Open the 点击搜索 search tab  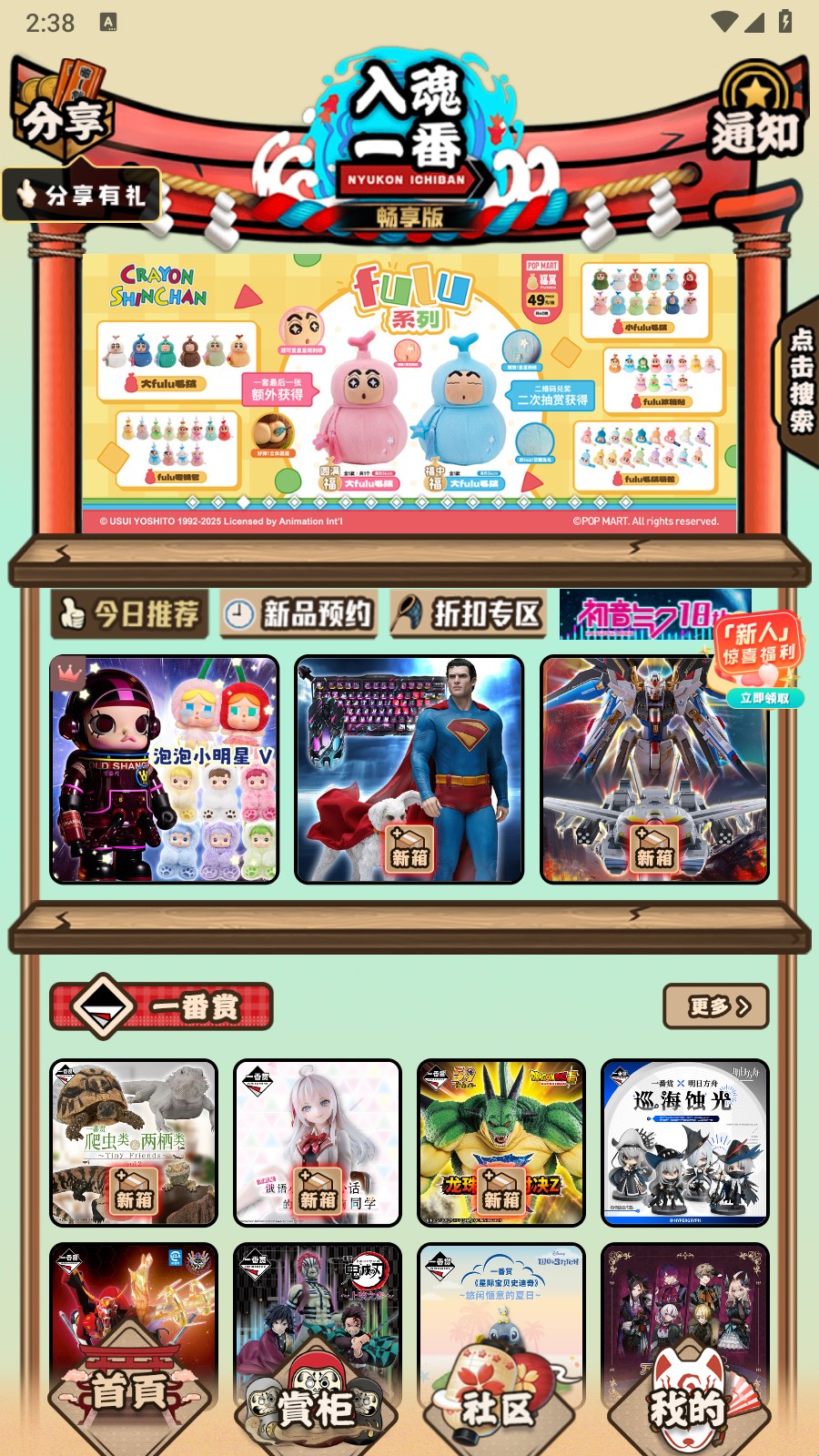tap(800, 380)
